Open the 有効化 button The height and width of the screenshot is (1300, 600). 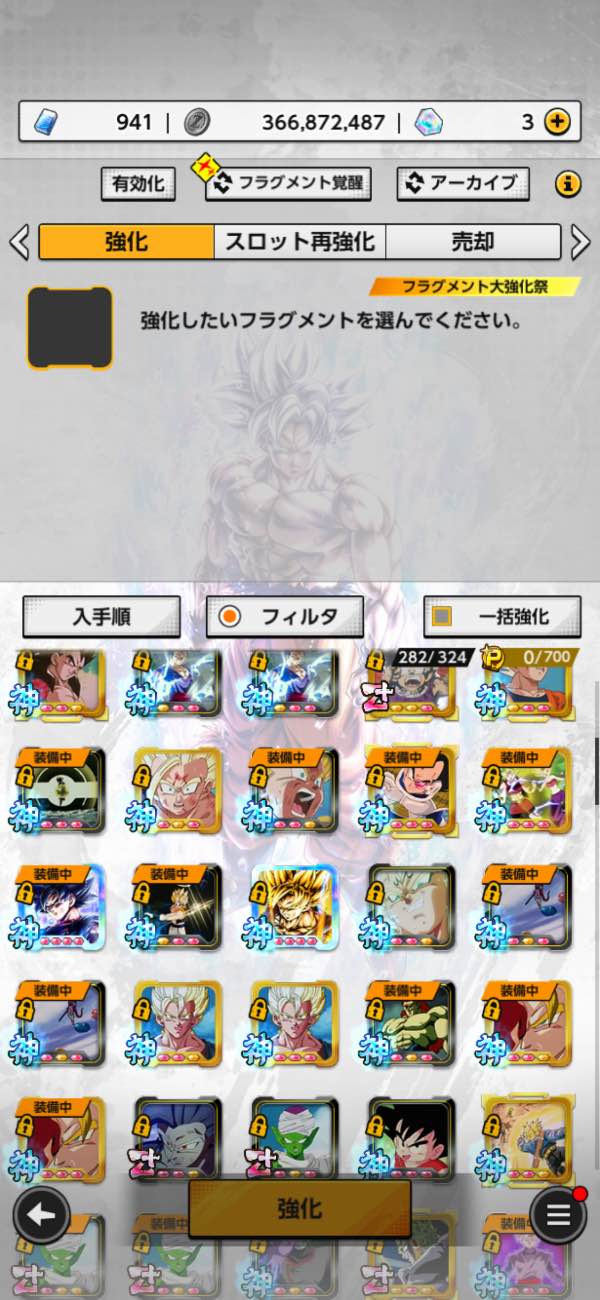tap(138, 184)
